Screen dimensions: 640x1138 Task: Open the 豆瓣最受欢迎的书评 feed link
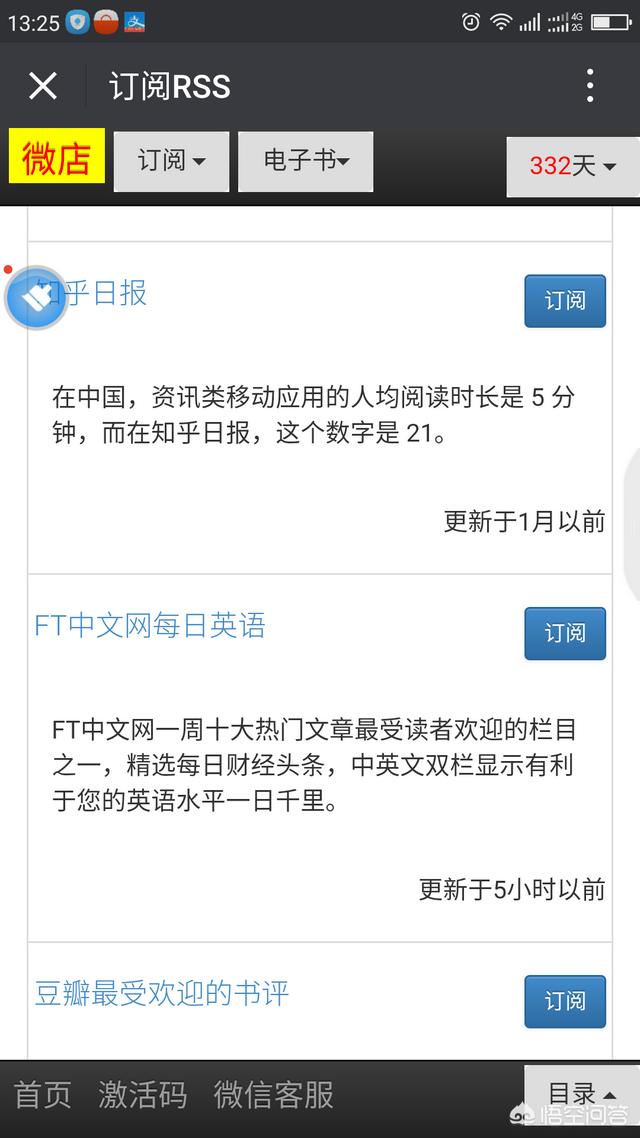tap(162, 993)
